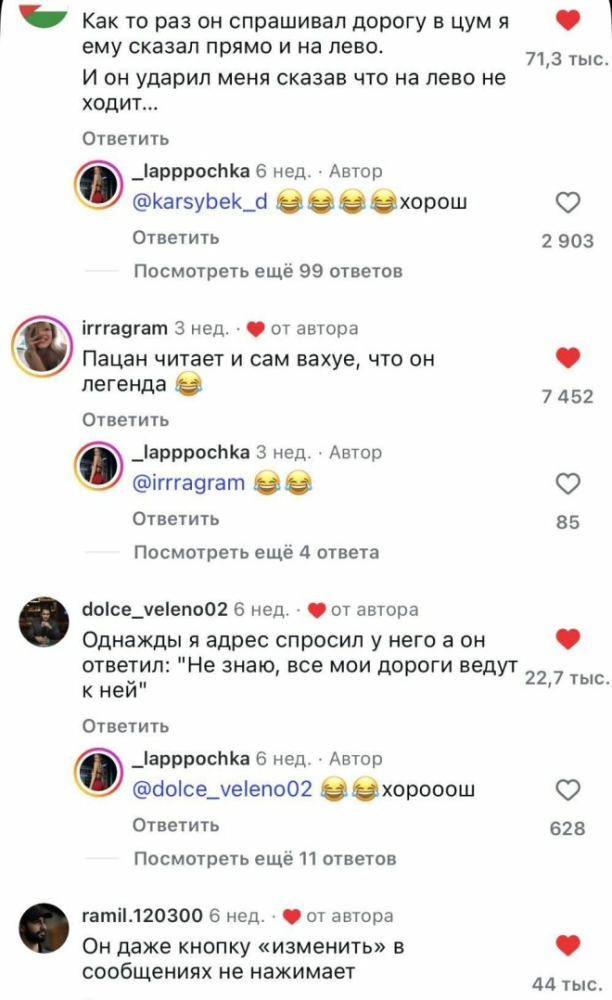Show 4 more replies under irrragram
612x1000 pixels.
click(x=256, y=551)
